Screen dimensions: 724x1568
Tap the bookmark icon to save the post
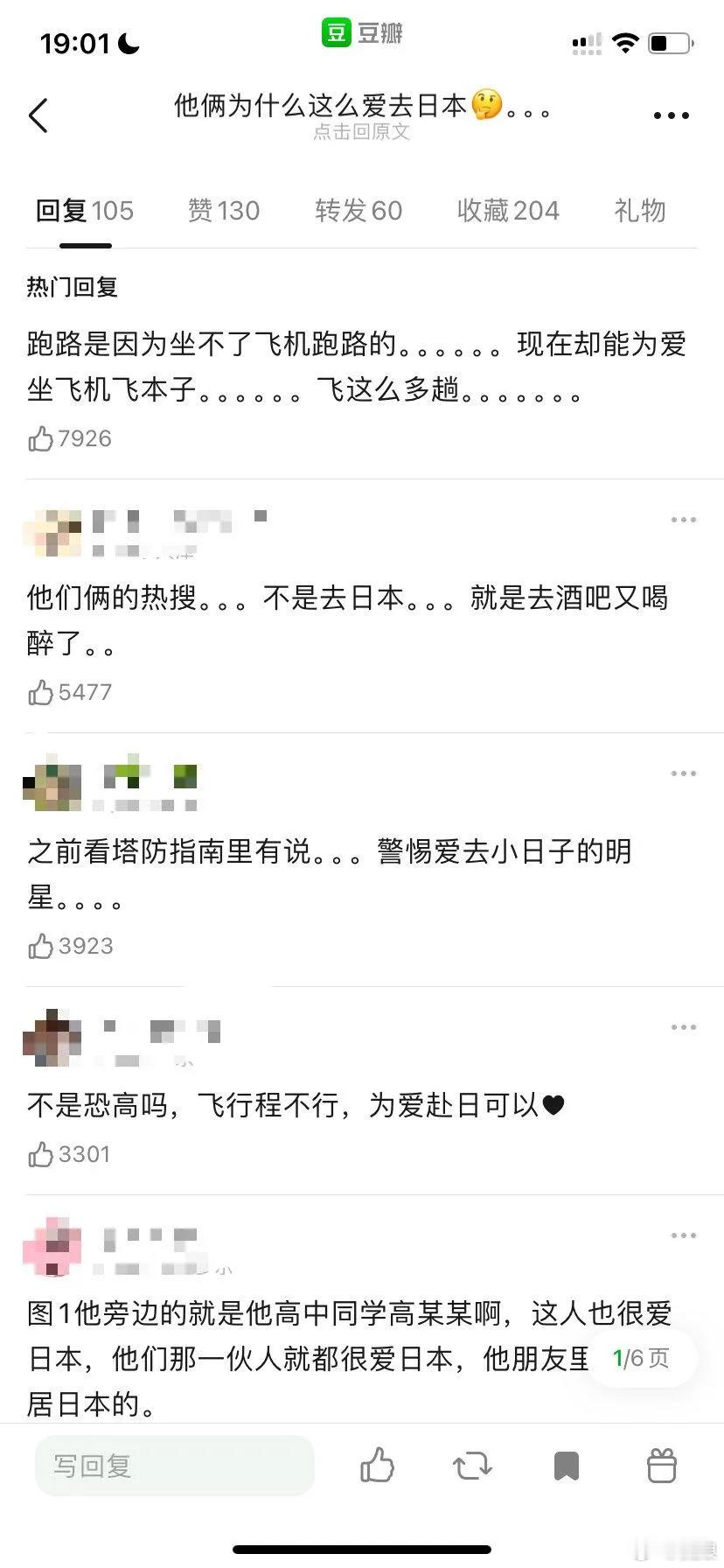567,1466
